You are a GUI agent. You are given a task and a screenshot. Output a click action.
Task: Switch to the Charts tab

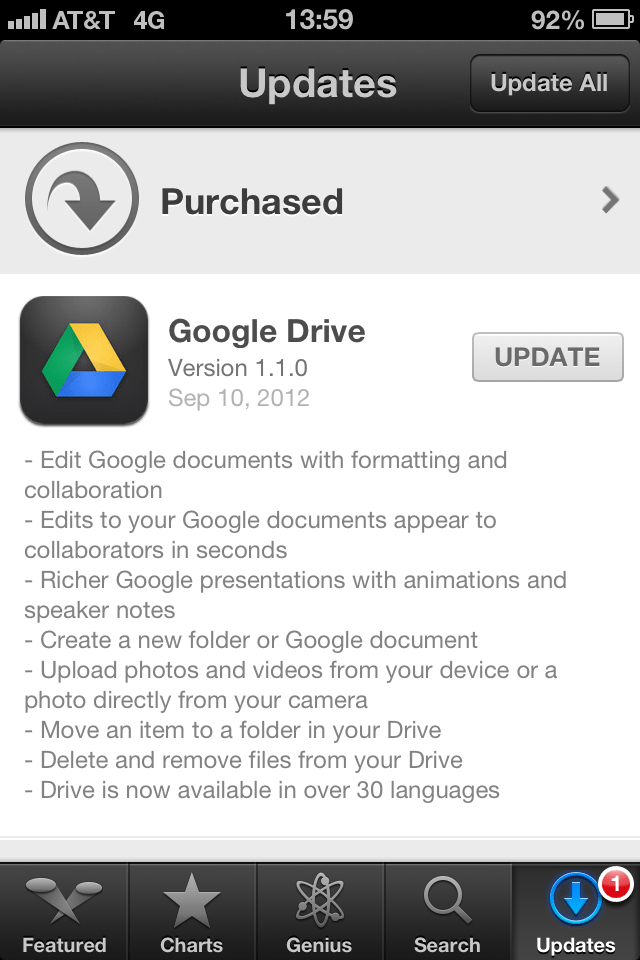click(x=192, y=912)
